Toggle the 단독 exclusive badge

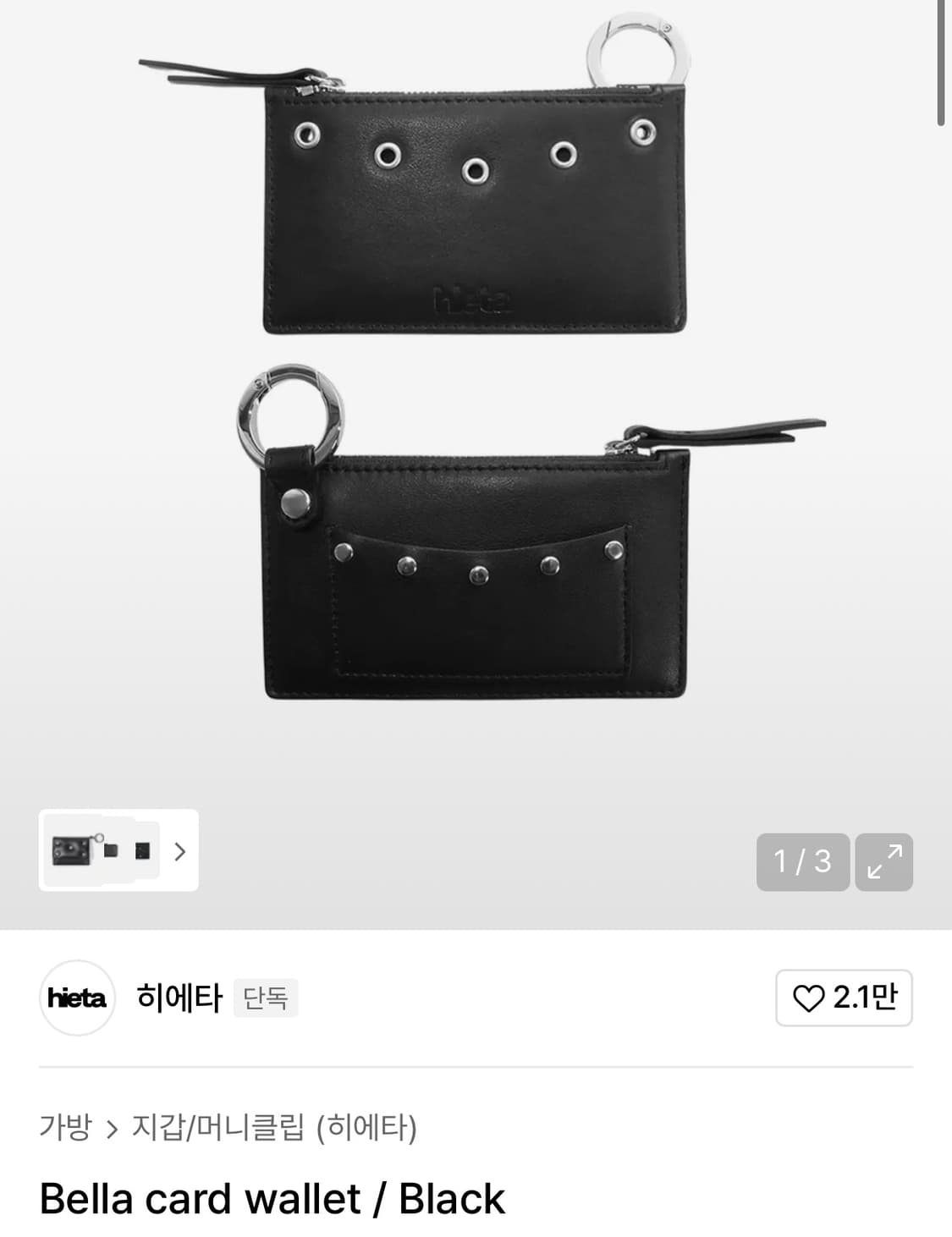click(266, 999)
